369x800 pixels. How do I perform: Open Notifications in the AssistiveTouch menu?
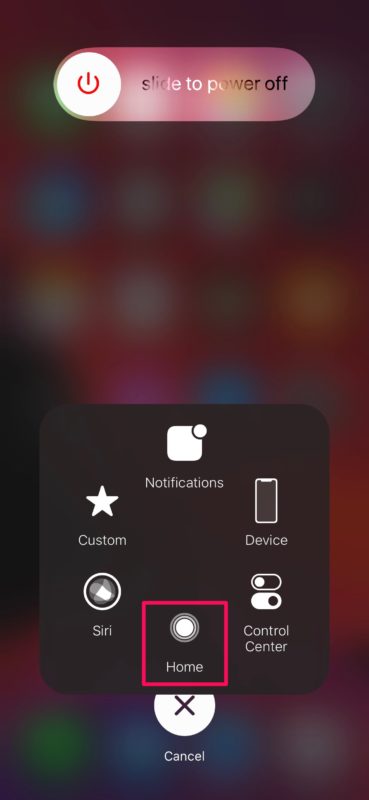[184, 456]
